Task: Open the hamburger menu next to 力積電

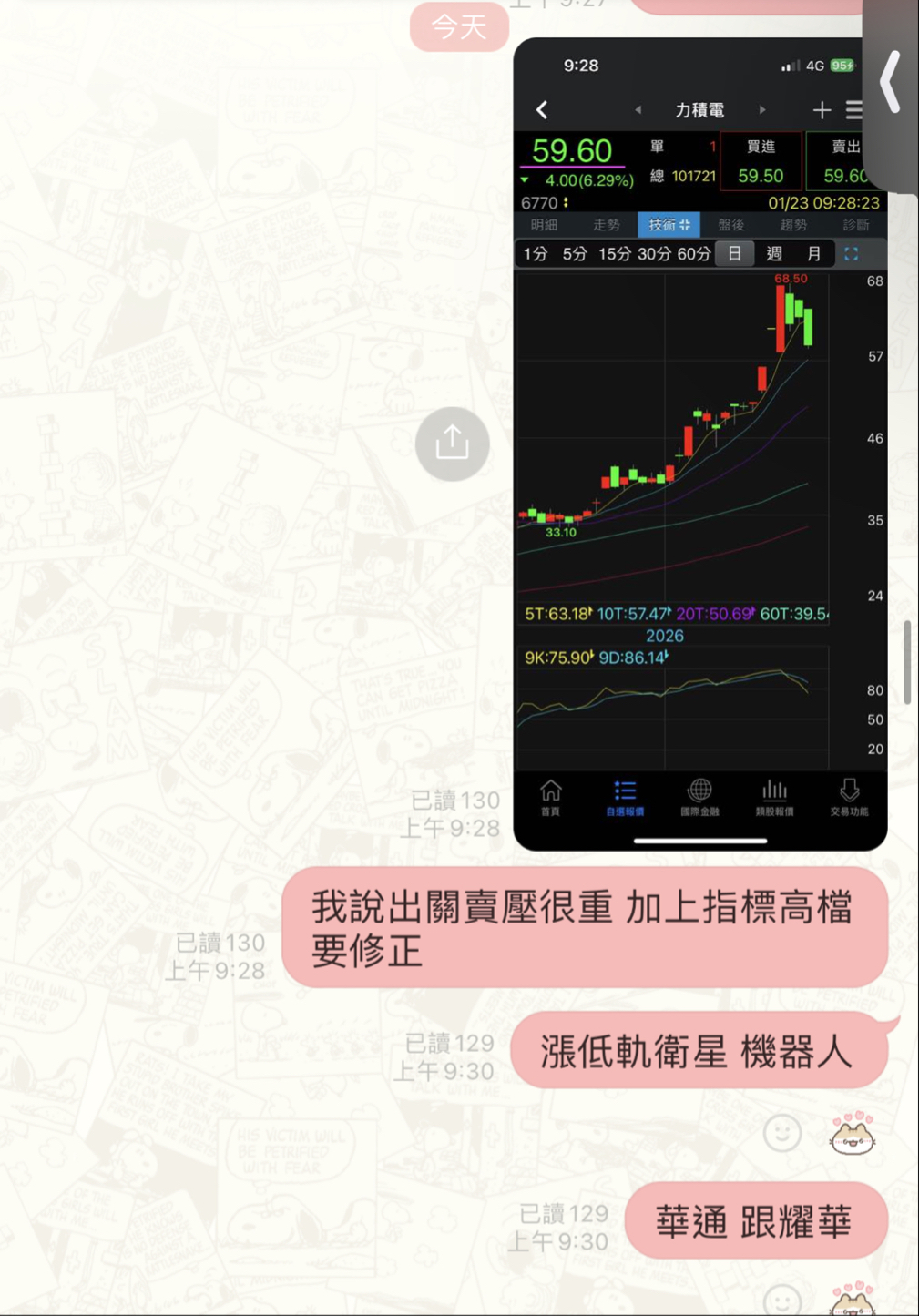Action: 854,110
